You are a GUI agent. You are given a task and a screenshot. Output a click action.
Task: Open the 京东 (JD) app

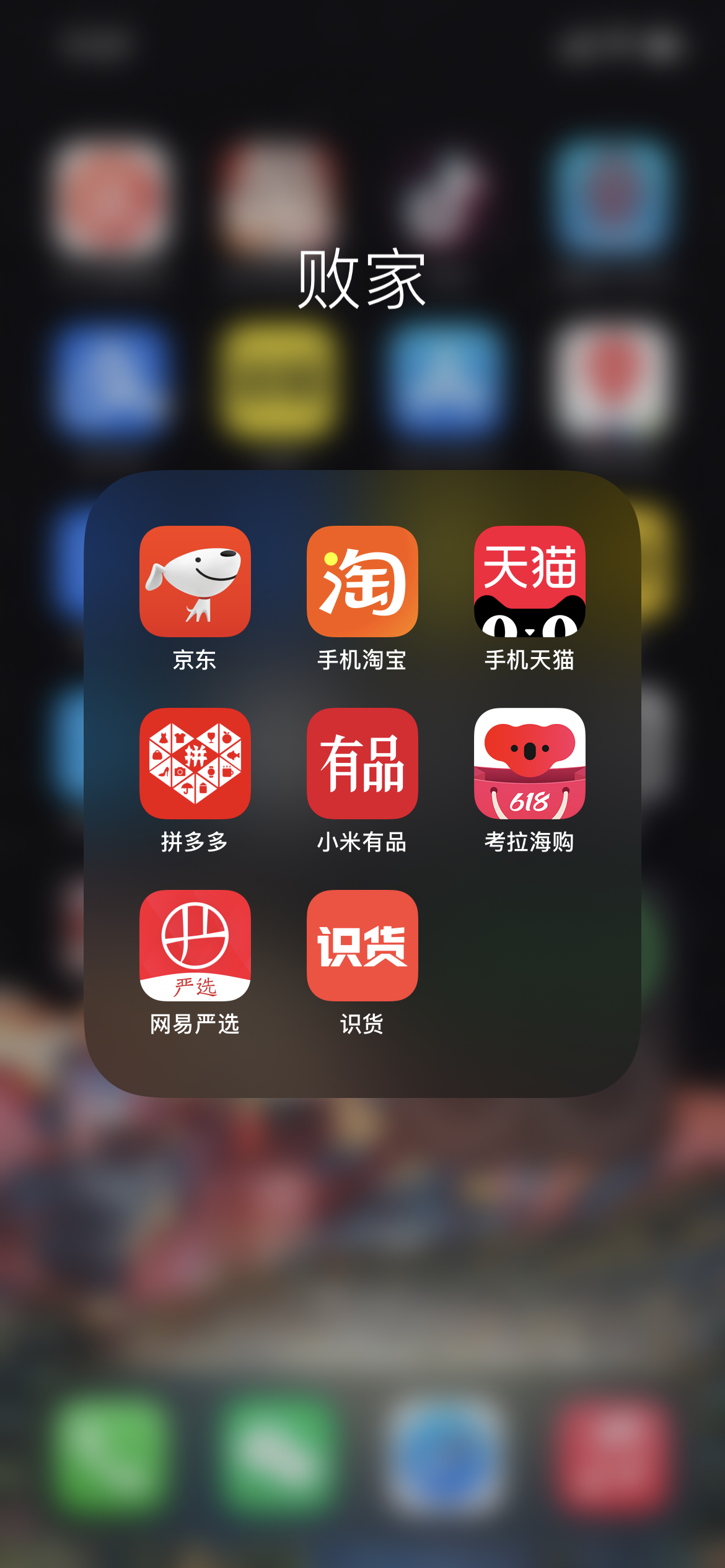coord(195,581)
